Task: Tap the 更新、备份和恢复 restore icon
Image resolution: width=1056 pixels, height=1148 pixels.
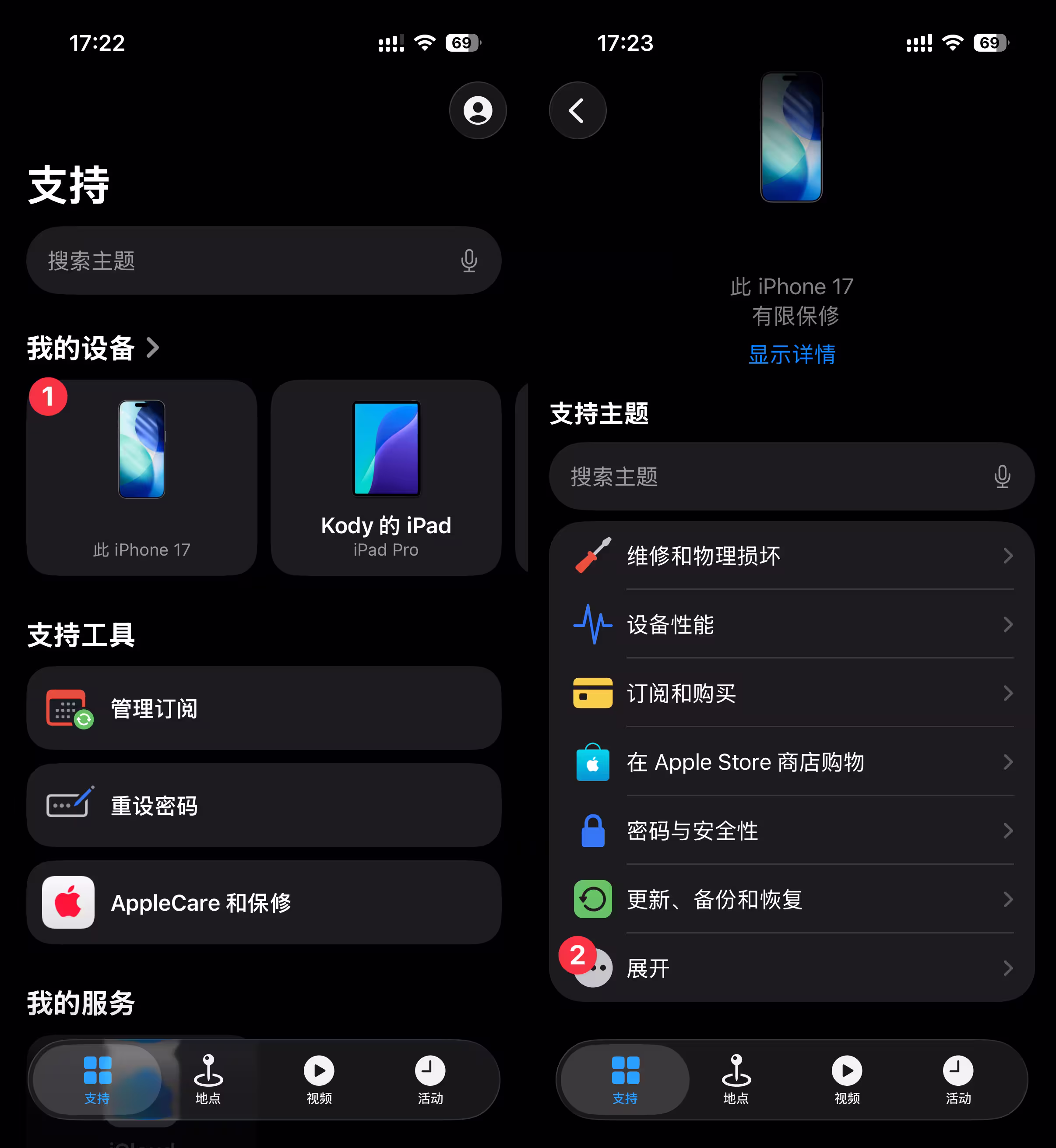Action: [592, 899]
